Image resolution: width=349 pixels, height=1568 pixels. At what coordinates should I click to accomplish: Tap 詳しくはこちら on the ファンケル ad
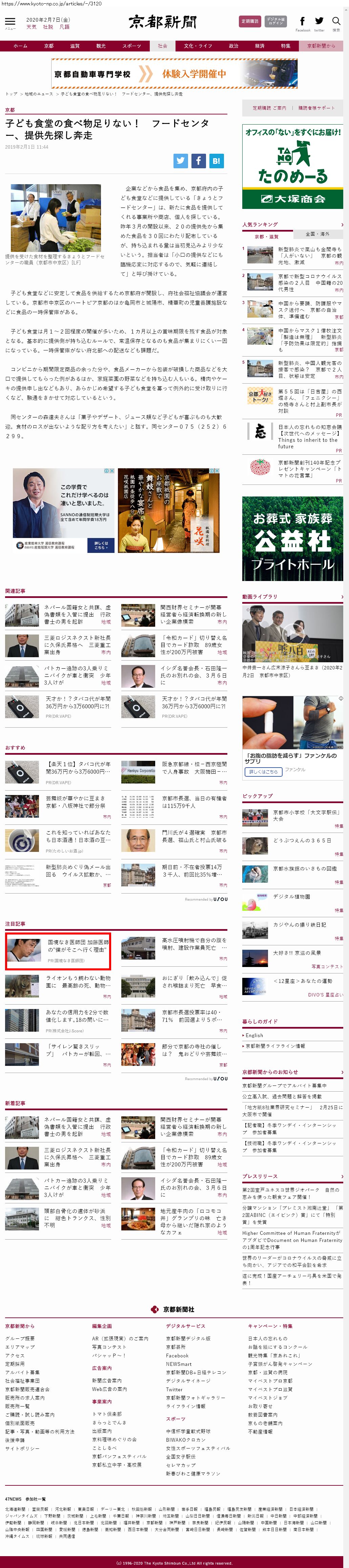click(x=263, y=772)
